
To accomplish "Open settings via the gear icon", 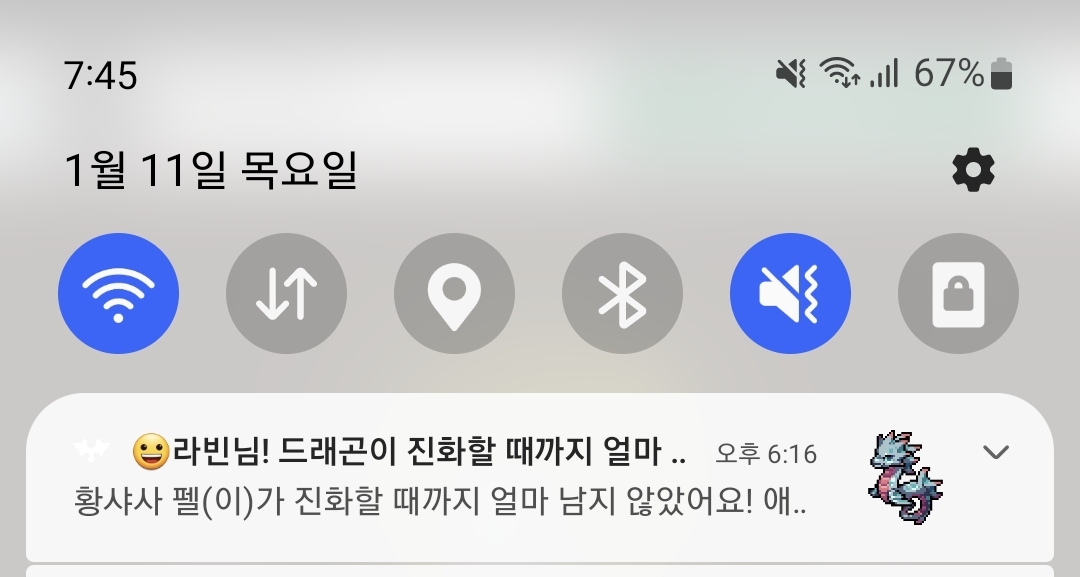I will tap(973, 171).
